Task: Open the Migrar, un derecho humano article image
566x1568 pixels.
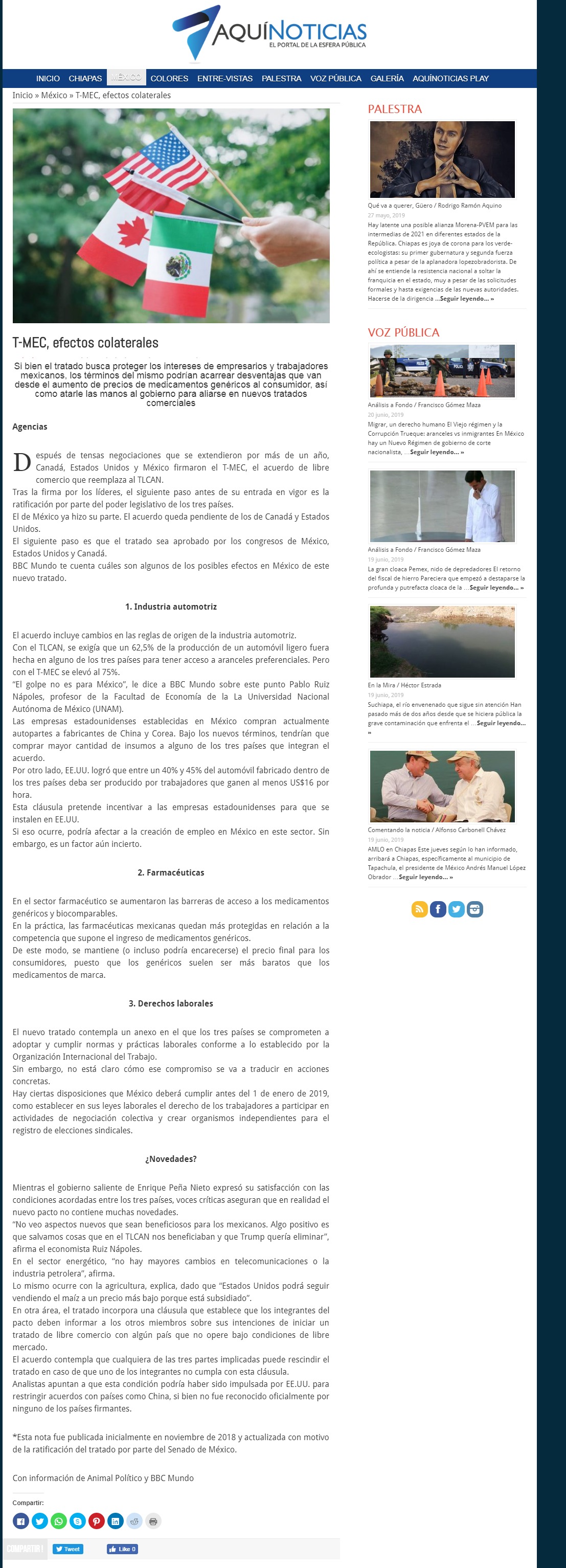Action: [x=442, y=371]
